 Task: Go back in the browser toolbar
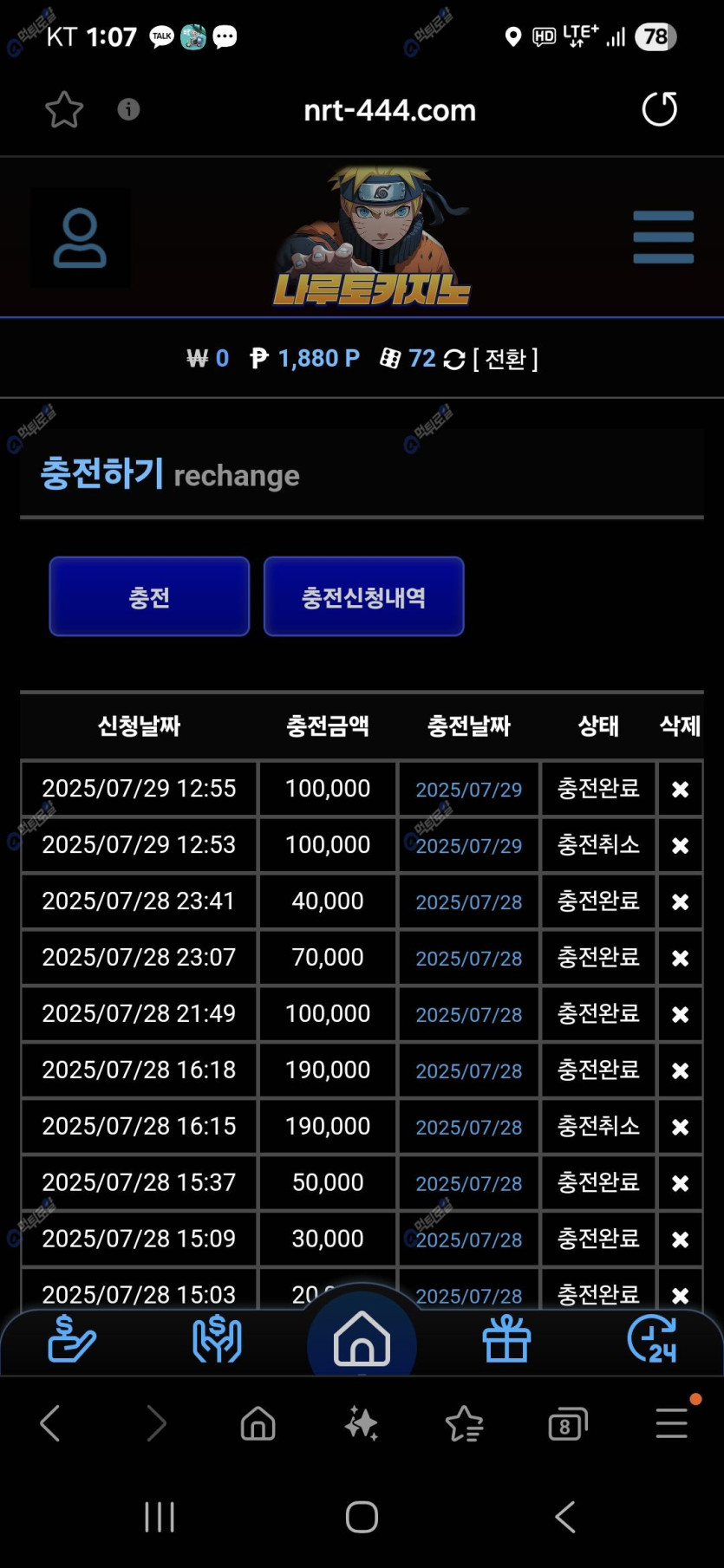click(x=50, y=1423)
